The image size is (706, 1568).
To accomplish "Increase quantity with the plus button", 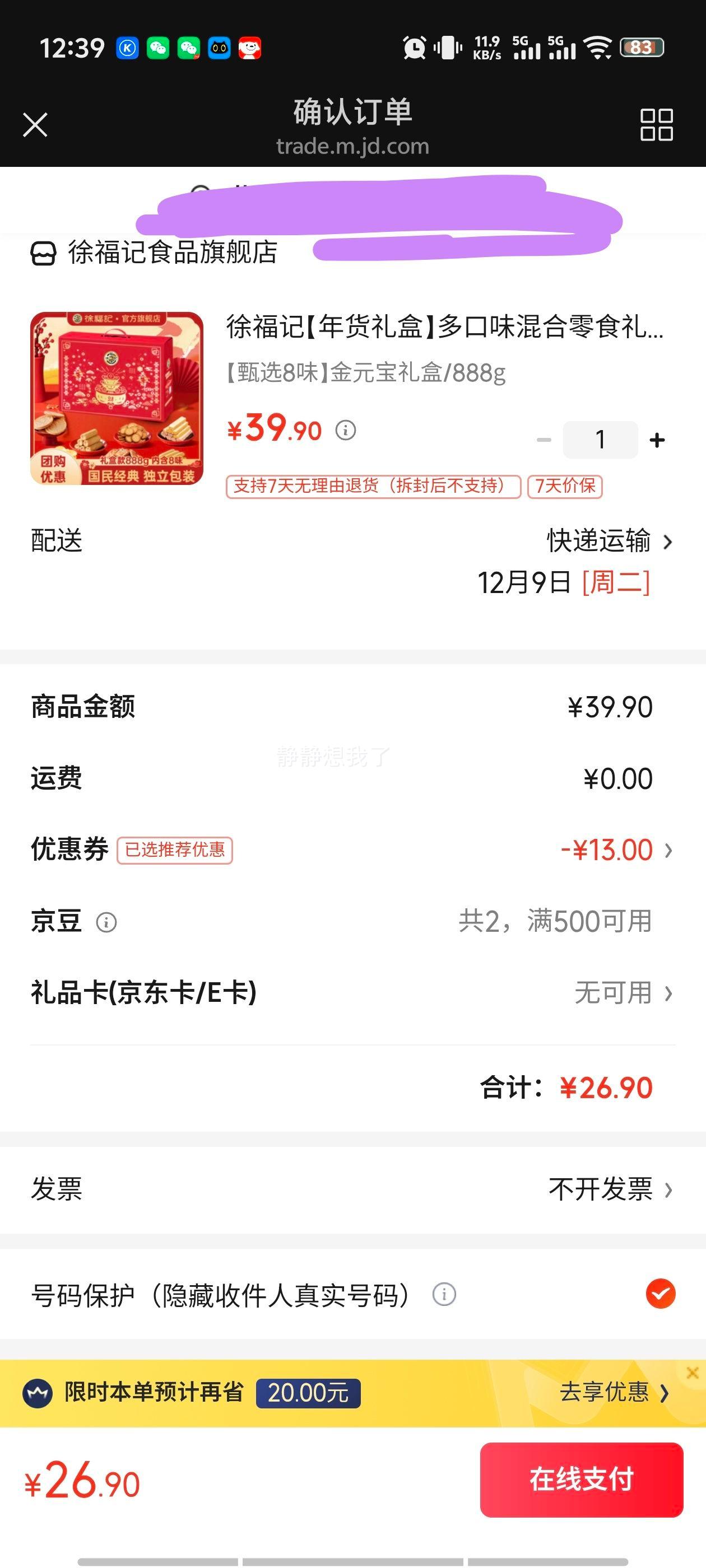I will [656, 439].
